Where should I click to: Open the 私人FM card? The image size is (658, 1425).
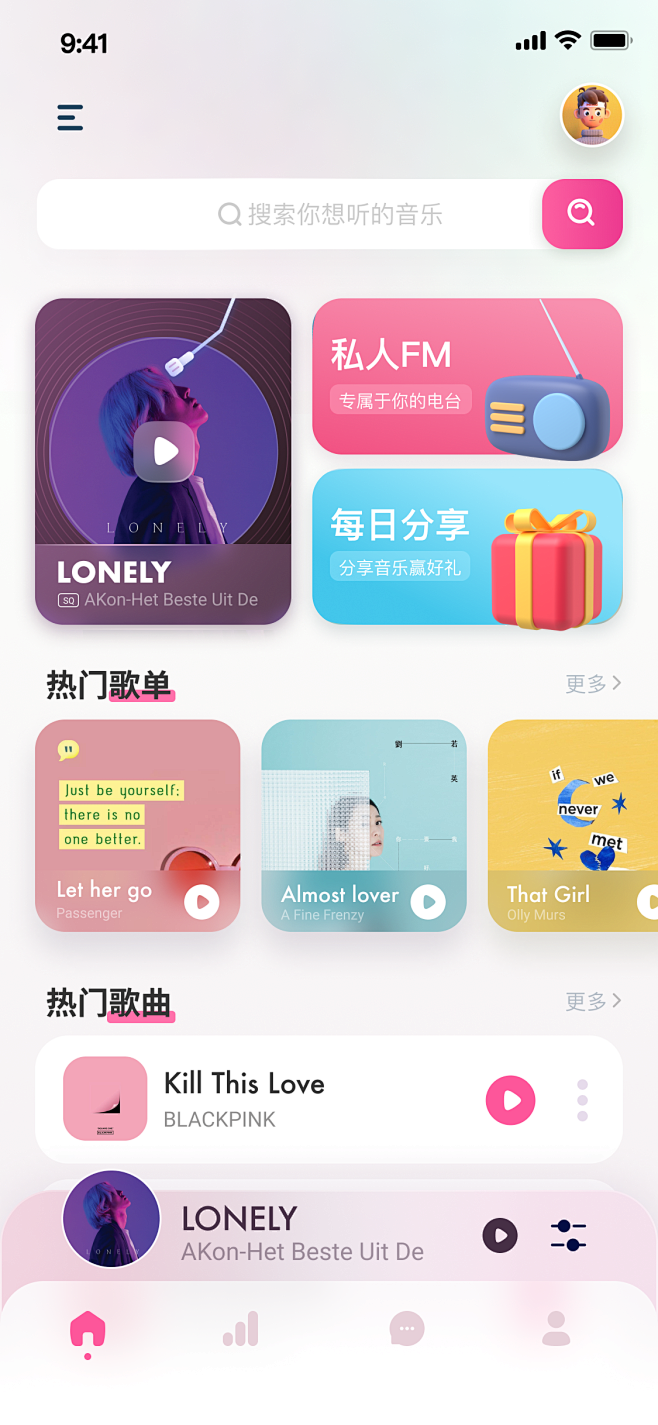coord(467,376)
